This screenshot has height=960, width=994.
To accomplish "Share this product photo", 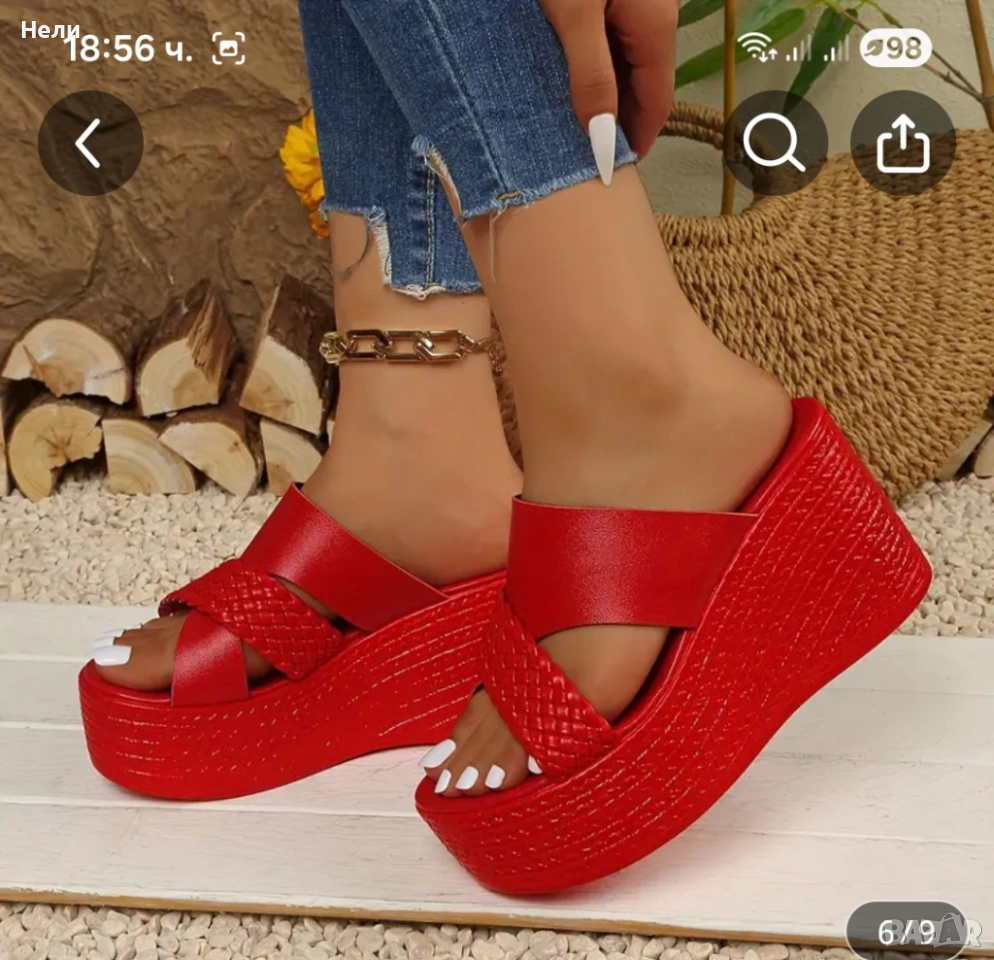I will point(902,144).
